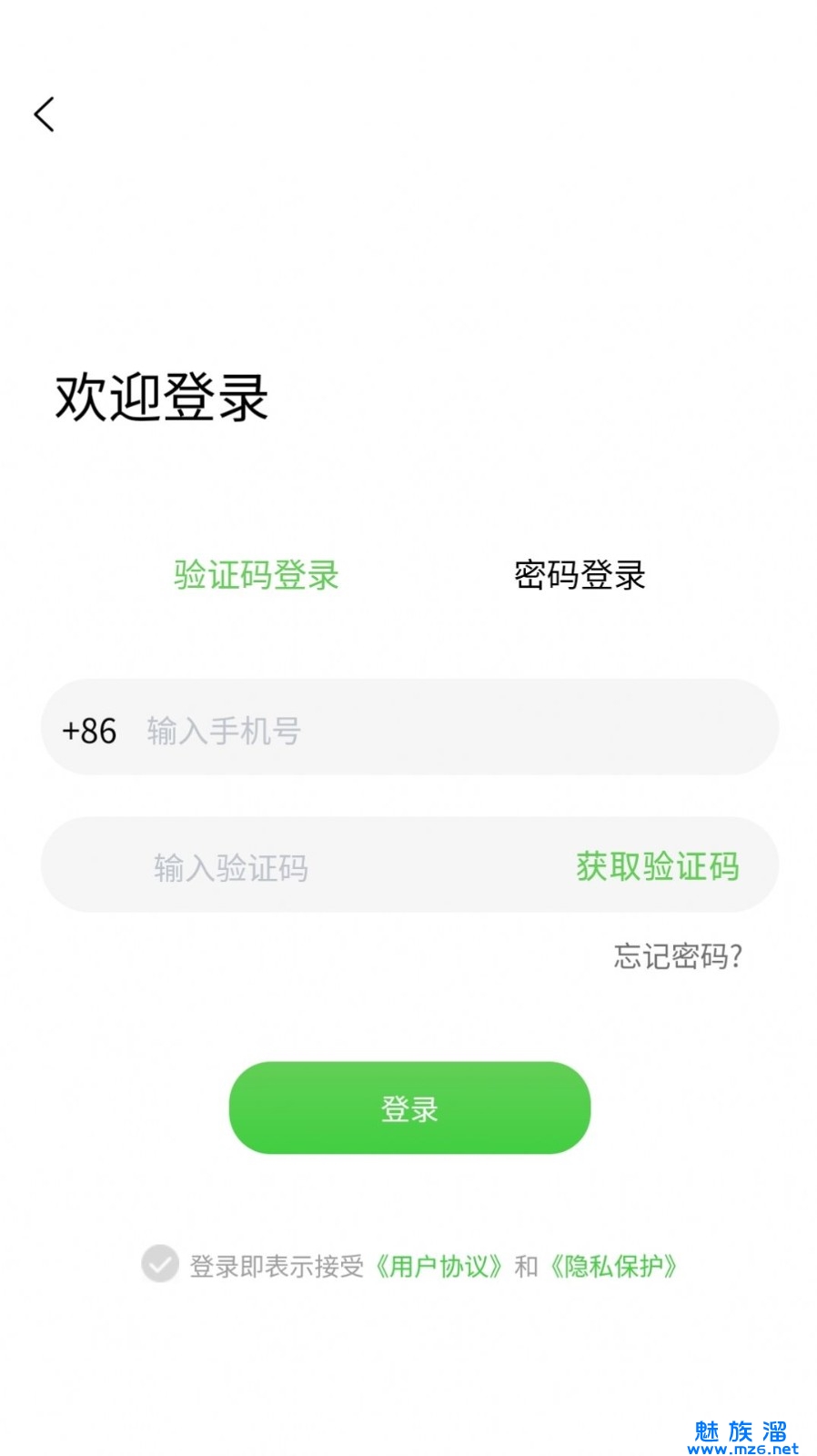Open the 《隐私保护》 link

point(612,1266)
